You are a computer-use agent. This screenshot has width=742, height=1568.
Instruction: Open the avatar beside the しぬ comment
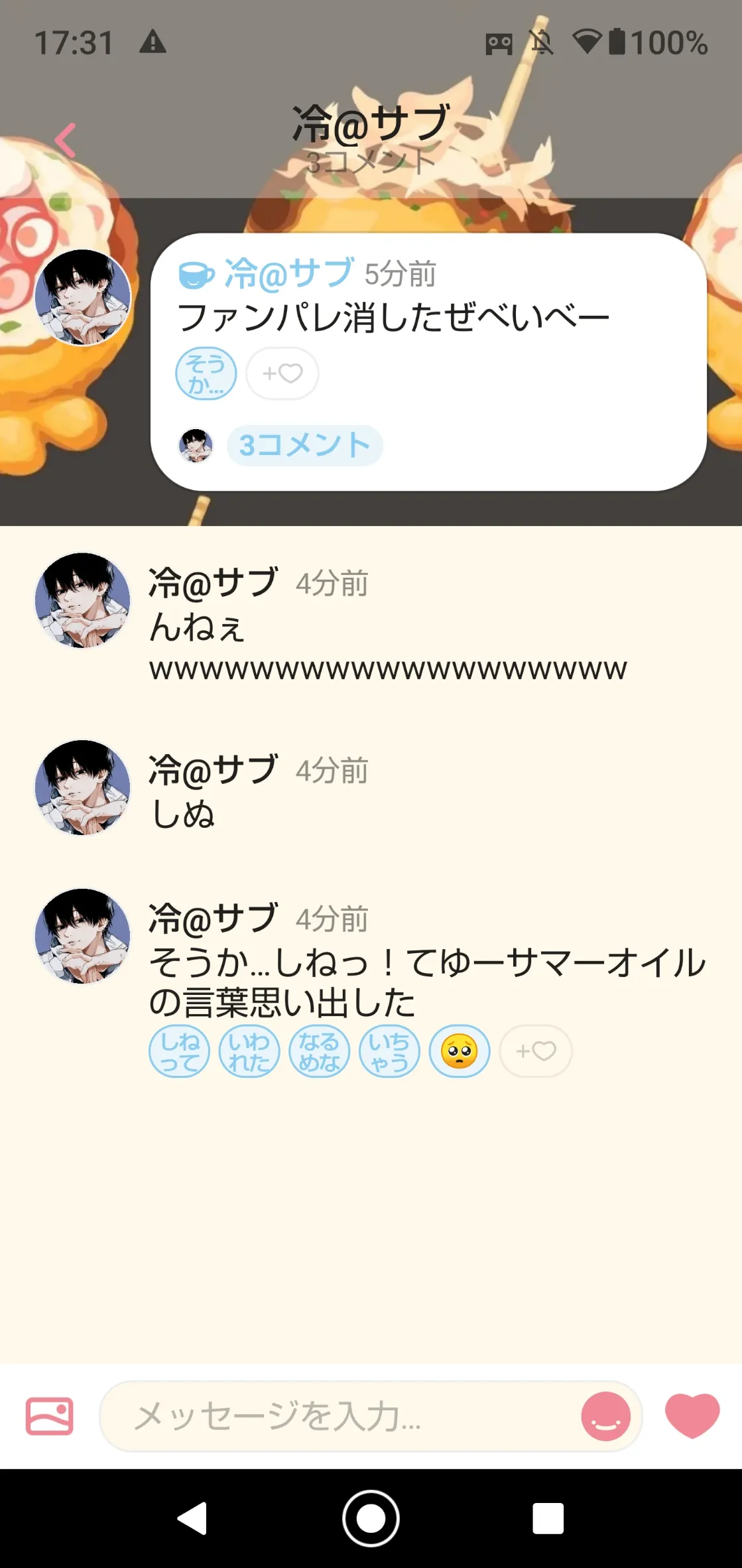[x=83, y=787]
